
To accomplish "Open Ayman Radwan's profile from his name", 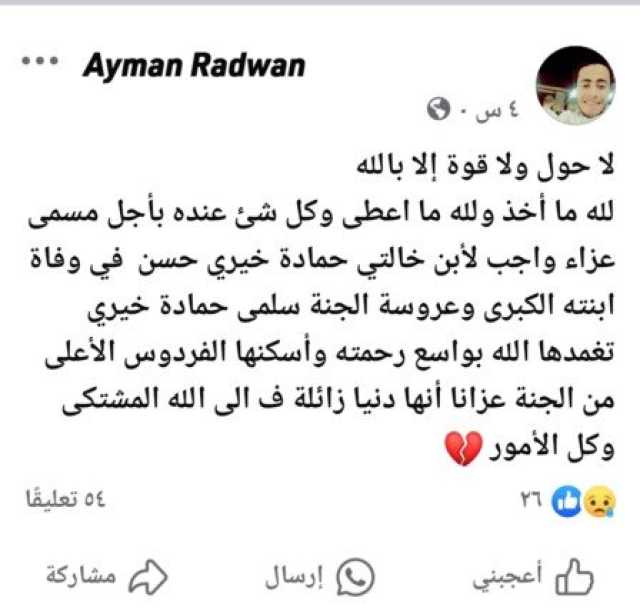I will pyautogui.click(x=193, y=66).
